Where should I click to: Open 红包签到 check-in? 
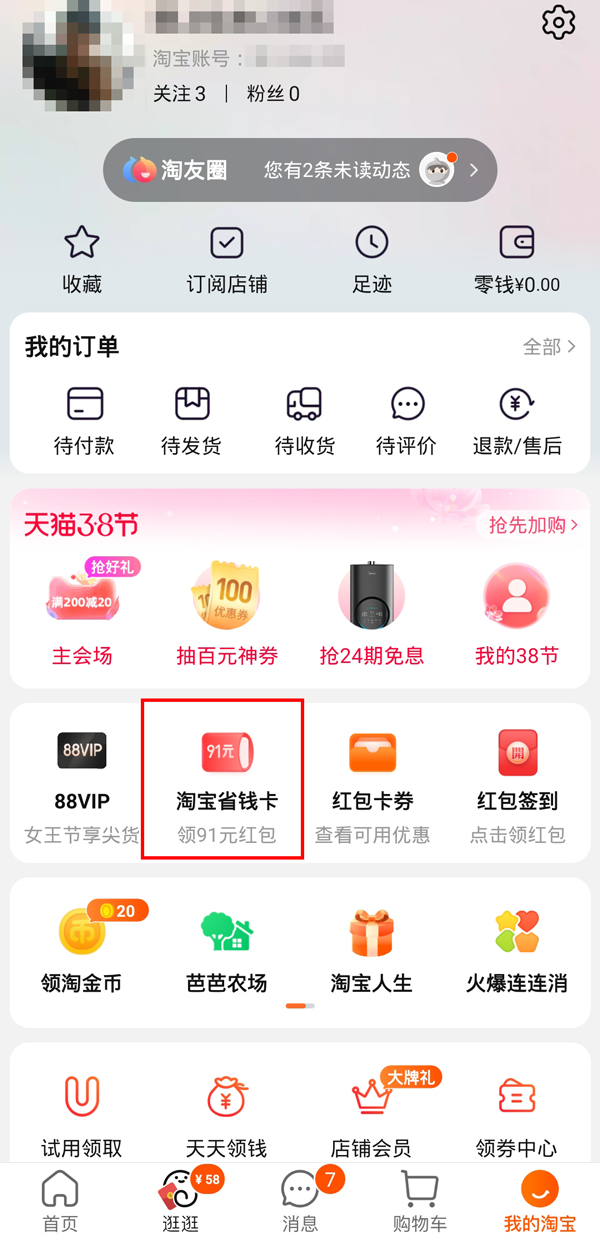tap(517, 785)
